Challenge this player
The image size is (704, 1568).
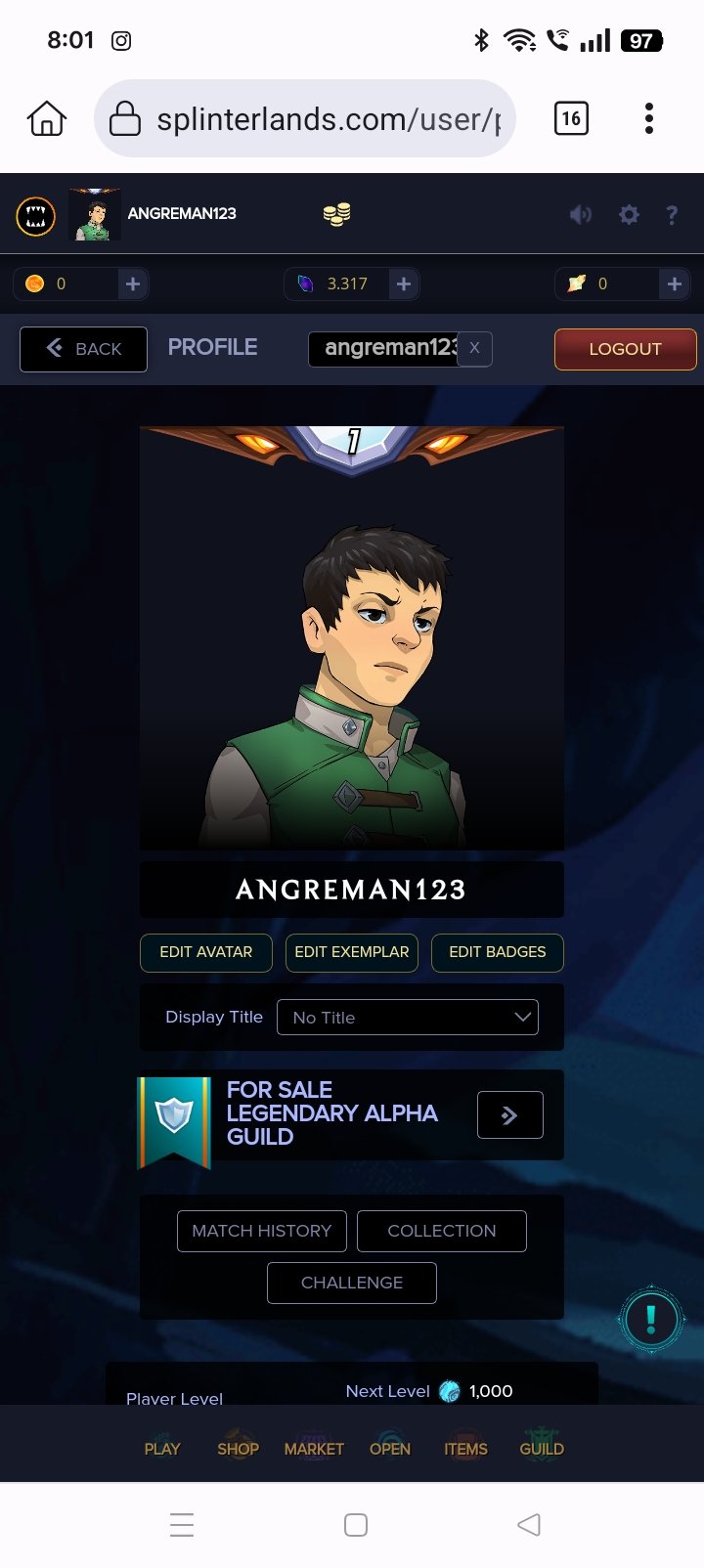pyautogui.click(x=352, y=1283)
